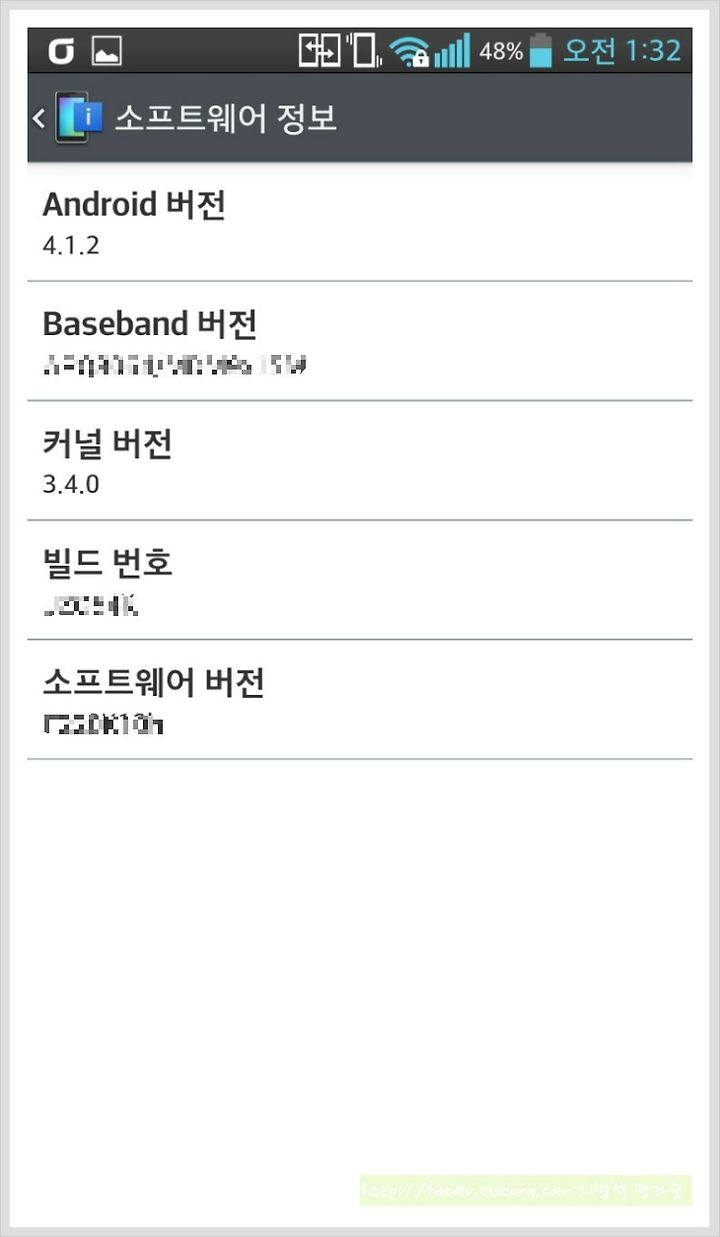Select the Baseband 버전 row
This screenshot has width=720, height=1237.
point(360,341)
